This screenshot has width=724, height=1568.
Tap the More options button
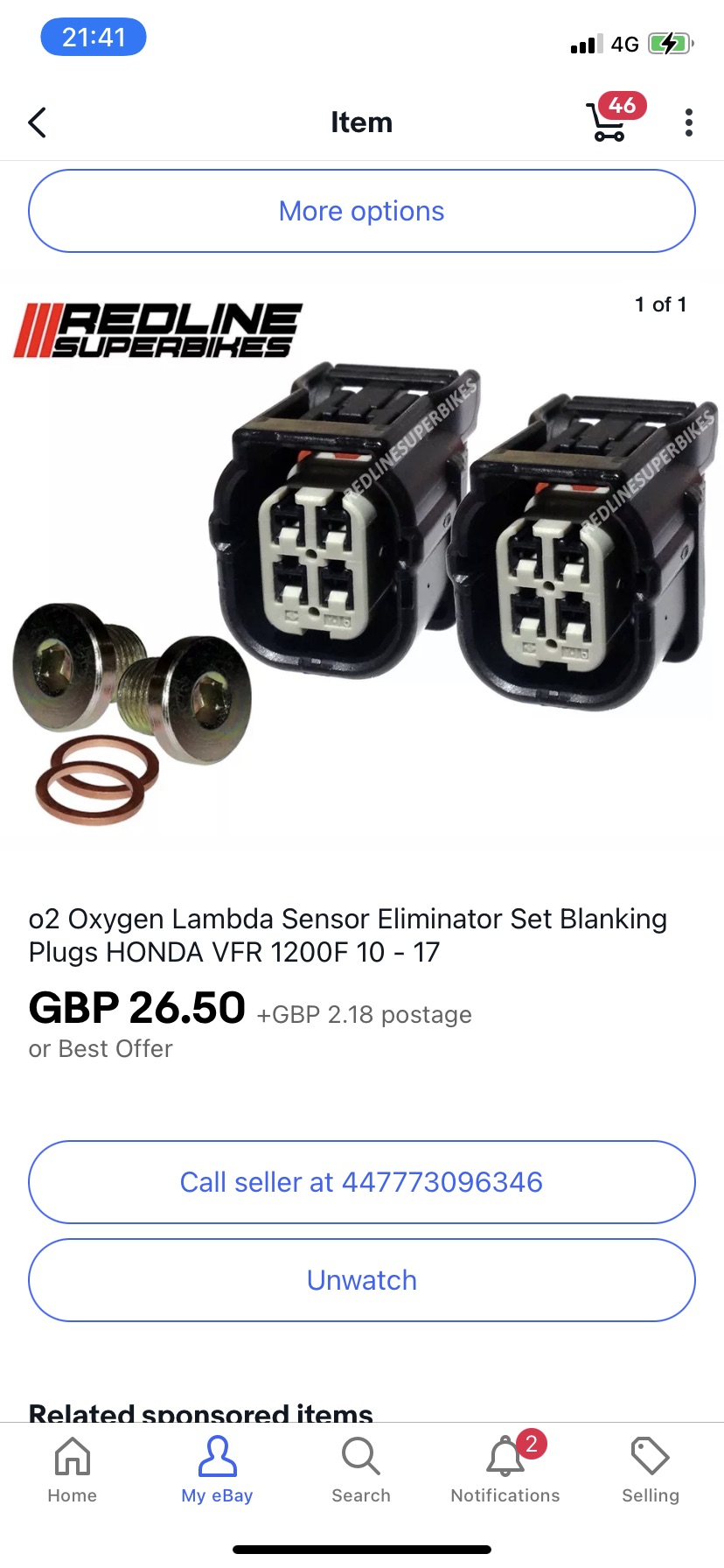362,211
